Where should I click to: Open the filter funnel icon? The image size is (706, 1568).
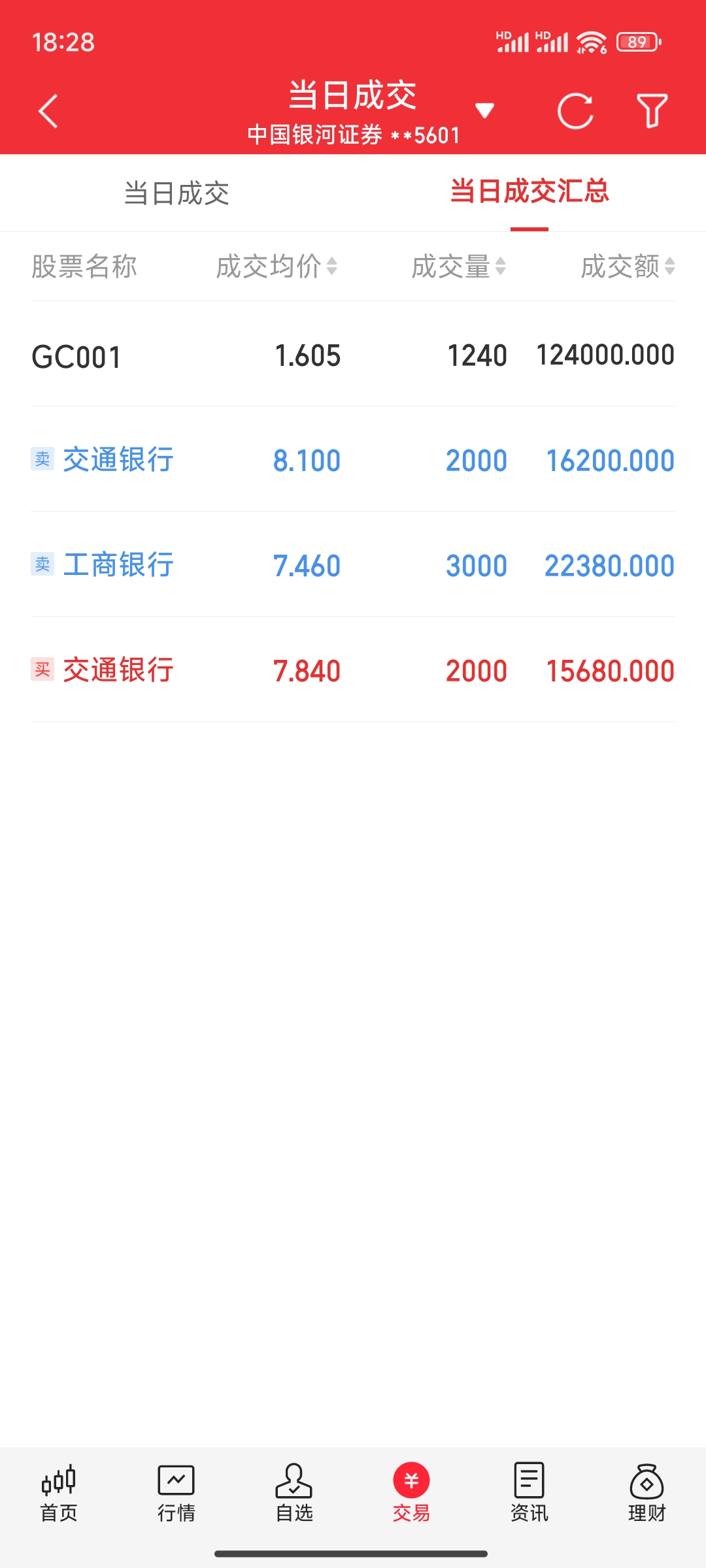pyautogui.click(x=652, y=111)
